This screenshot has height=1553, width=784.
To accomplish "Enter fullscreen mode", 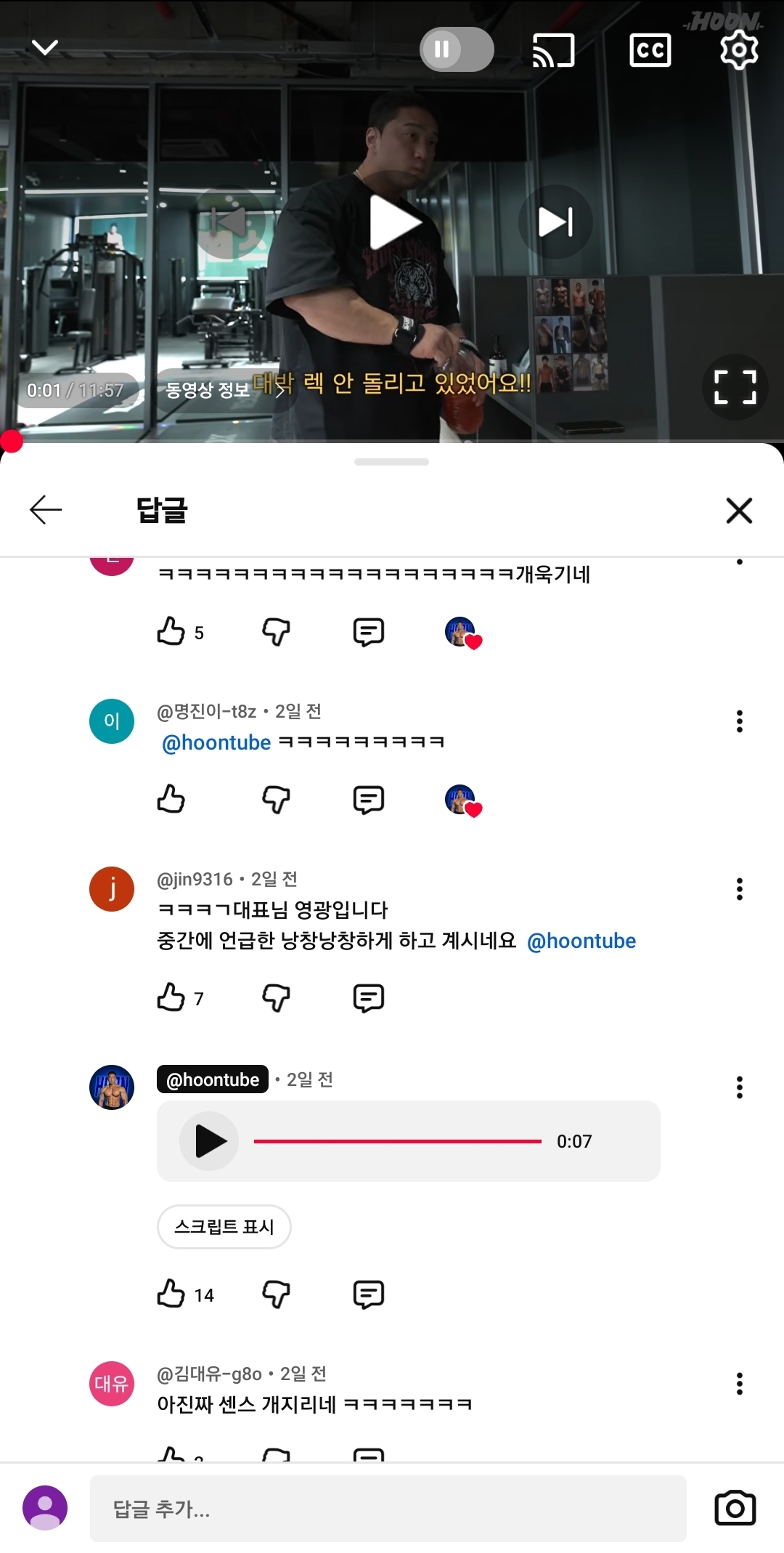I will click(x=735, y=387).
